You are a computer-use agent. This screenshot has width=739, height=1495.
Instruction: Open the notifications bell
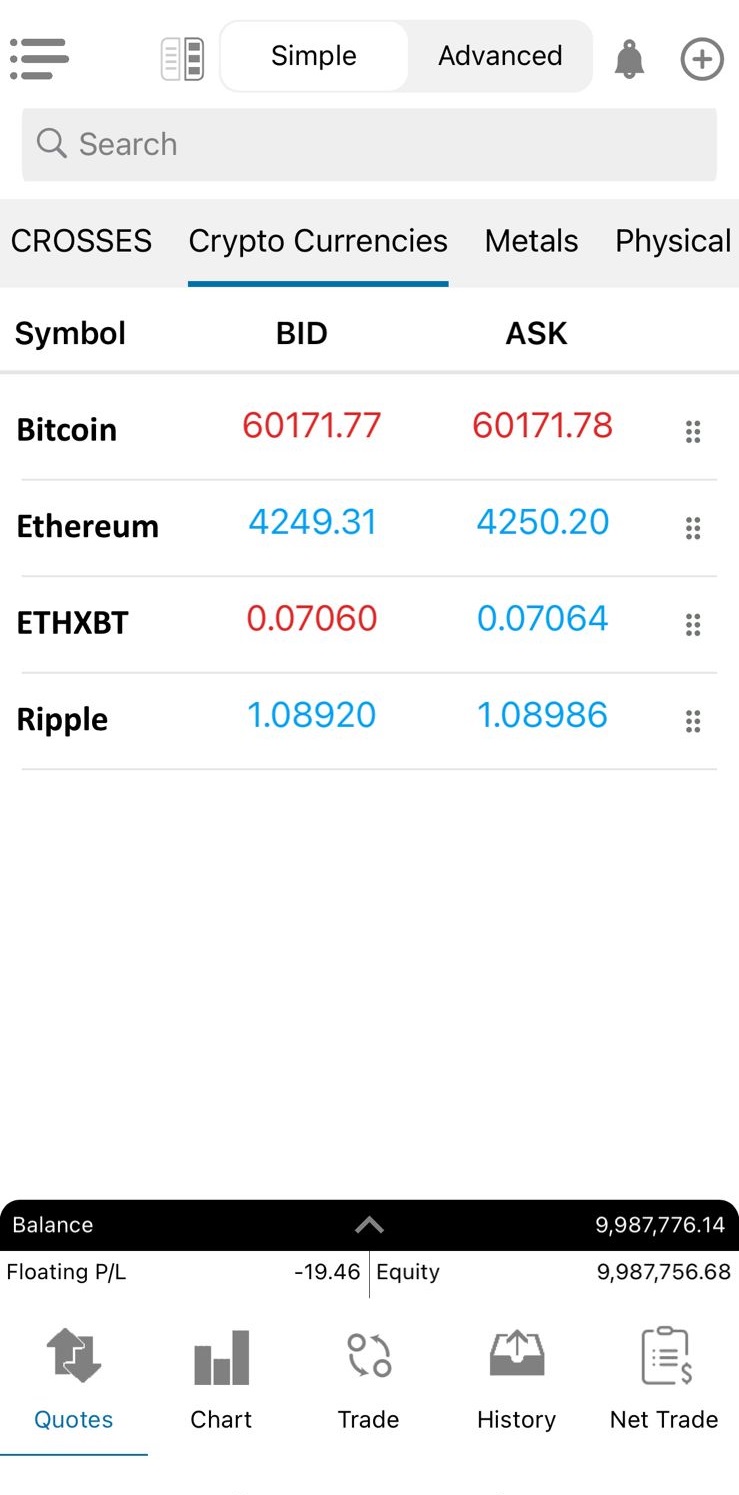click(629, 60)
